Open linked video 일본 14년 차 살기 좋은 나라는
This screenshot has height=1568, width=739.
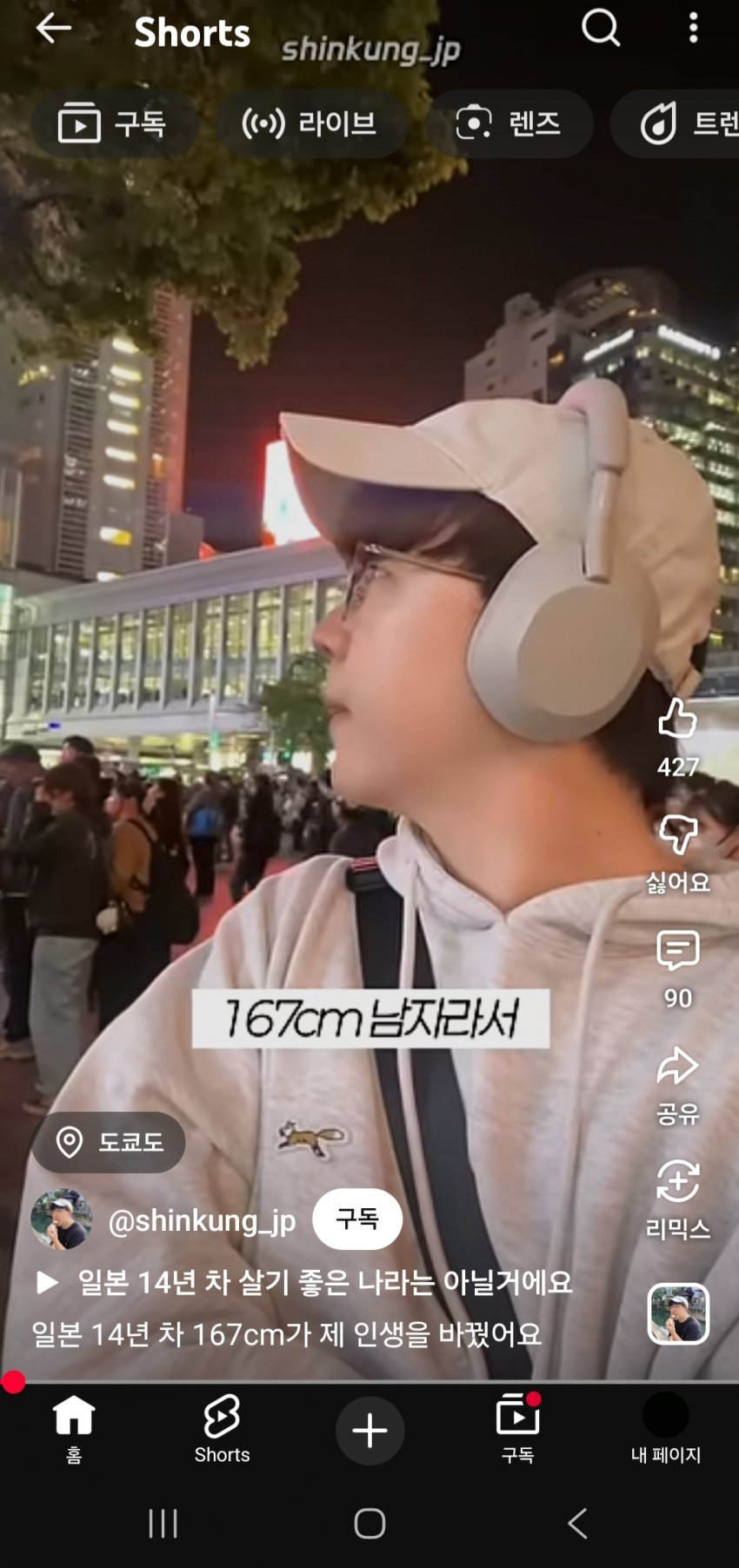(304, 1282)
